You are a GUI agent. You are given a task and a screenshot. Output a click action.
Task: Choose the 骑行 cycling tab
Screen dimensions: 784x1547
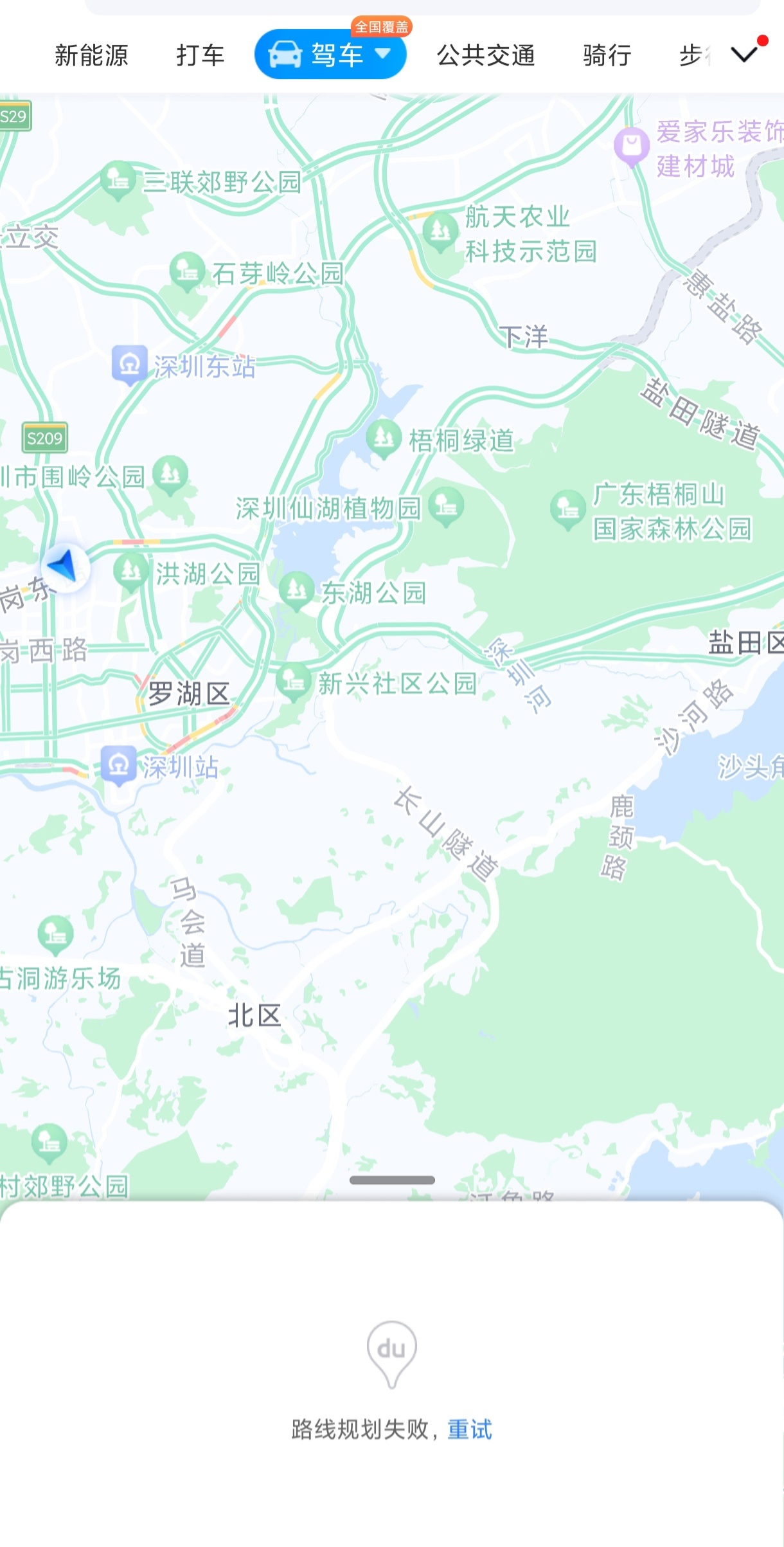(x=607, y=55)
